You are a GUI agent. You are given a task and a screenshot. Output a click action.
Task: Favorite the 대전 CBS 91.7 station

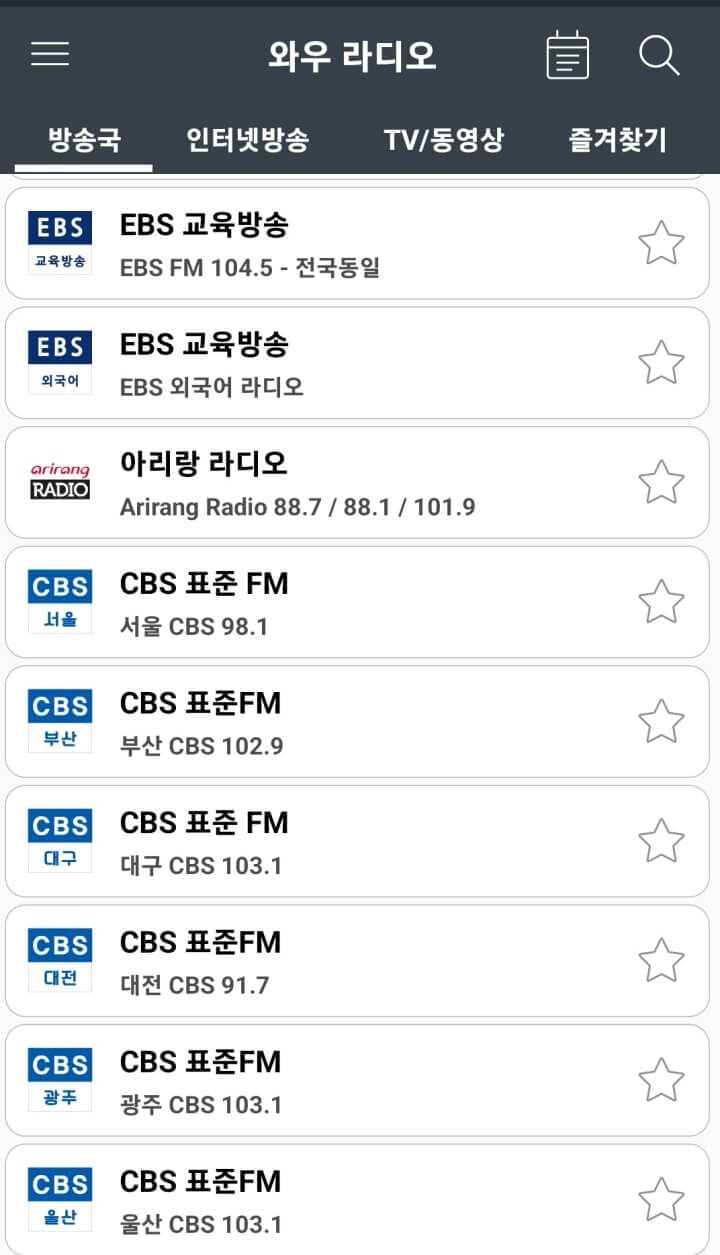coord(661,960)
